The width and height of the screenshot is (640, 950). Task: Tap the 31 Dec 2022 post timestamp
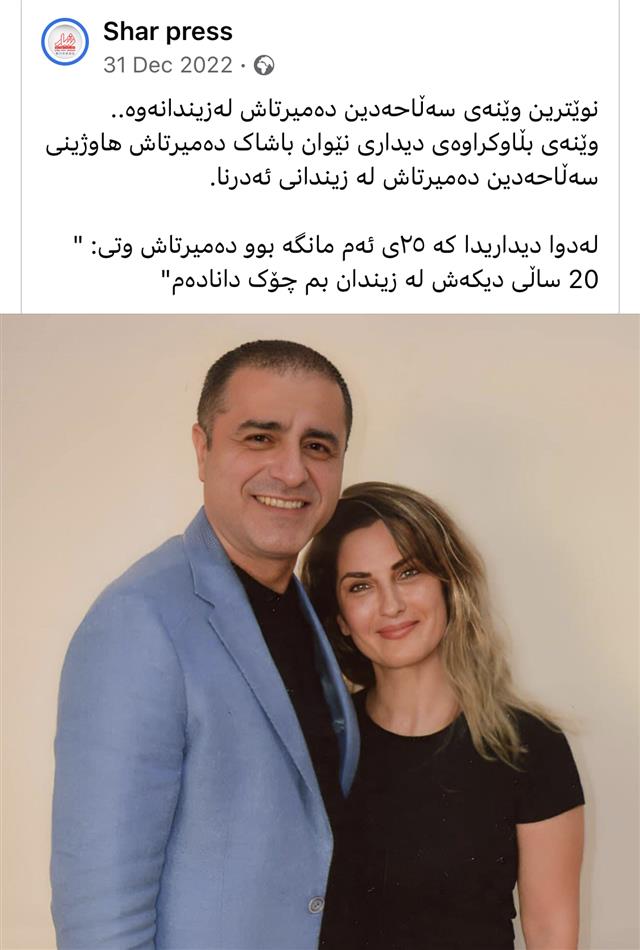167,66
